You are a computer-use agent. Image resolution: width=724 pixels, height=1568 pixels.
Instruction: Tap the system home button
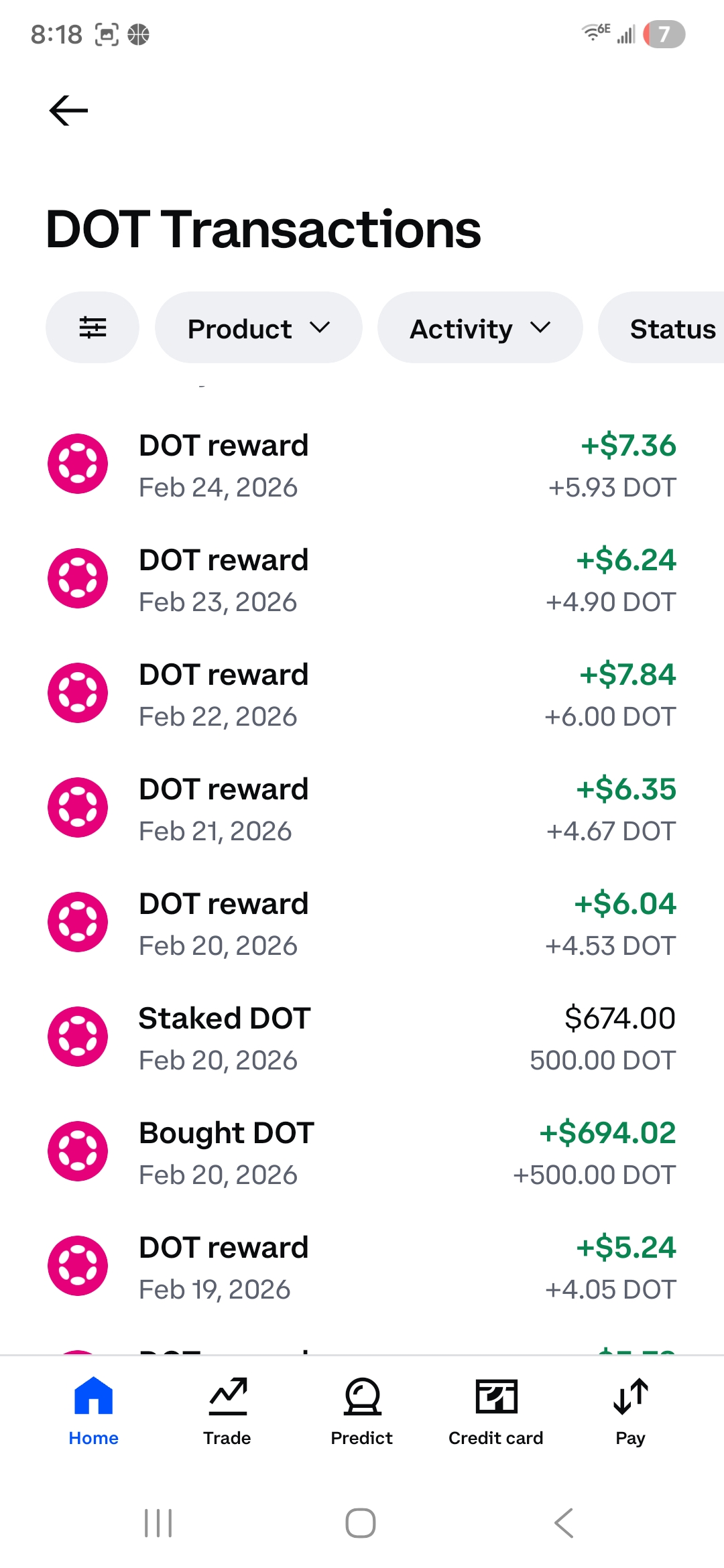[361, 1523]
